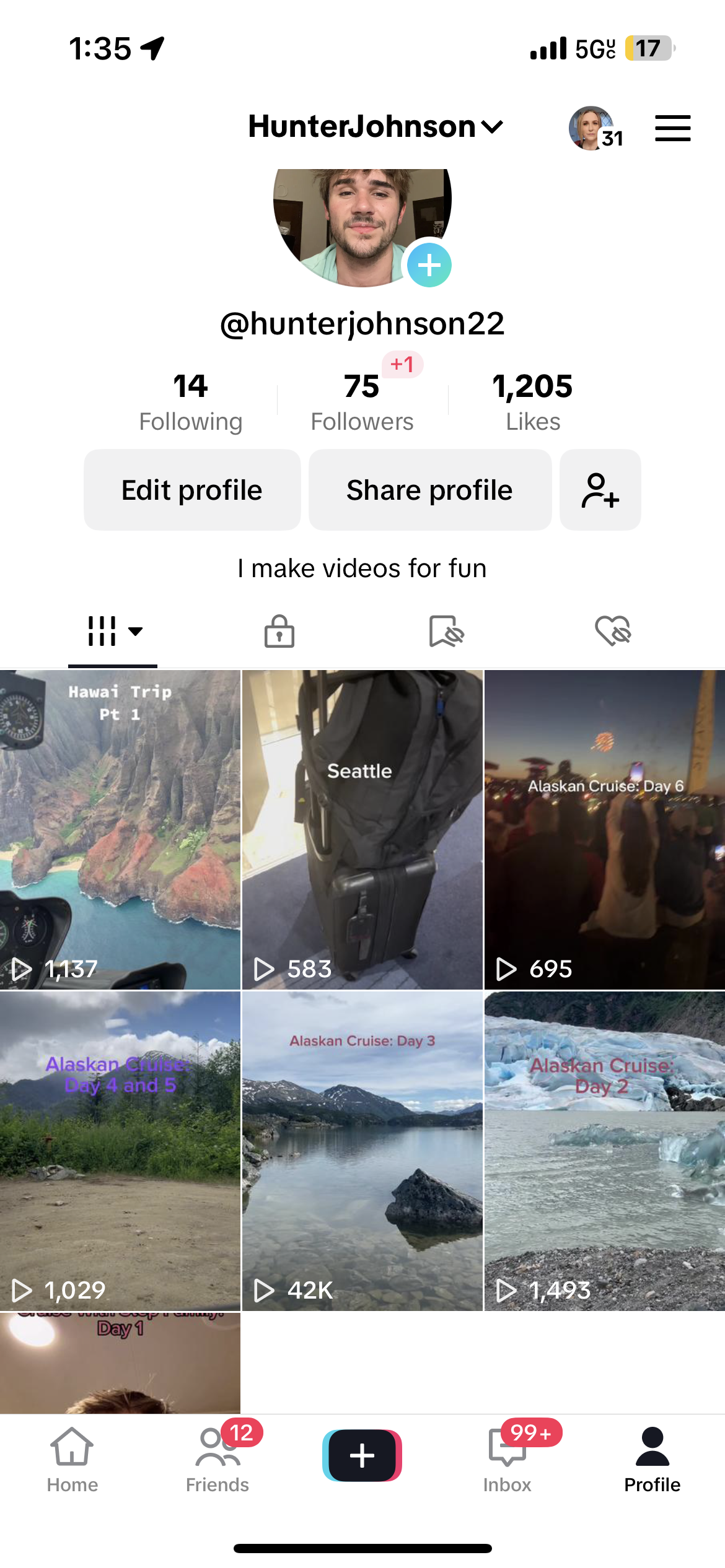Open the hamburger menu
This screenshot has width=725, height=1568.
tap(672, 128)
